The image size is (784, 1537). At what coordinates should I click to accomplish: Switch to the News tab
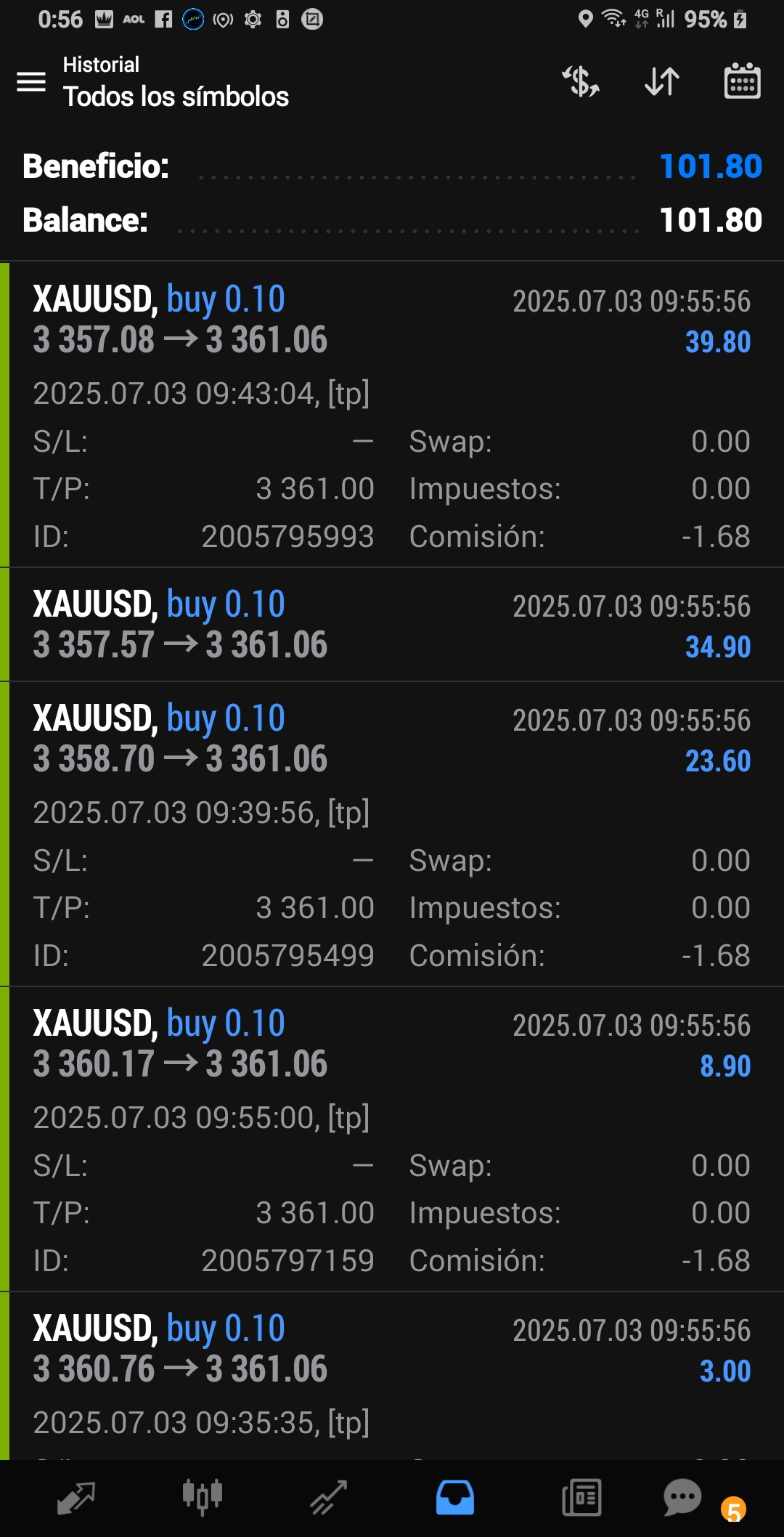click(581, 1498)
